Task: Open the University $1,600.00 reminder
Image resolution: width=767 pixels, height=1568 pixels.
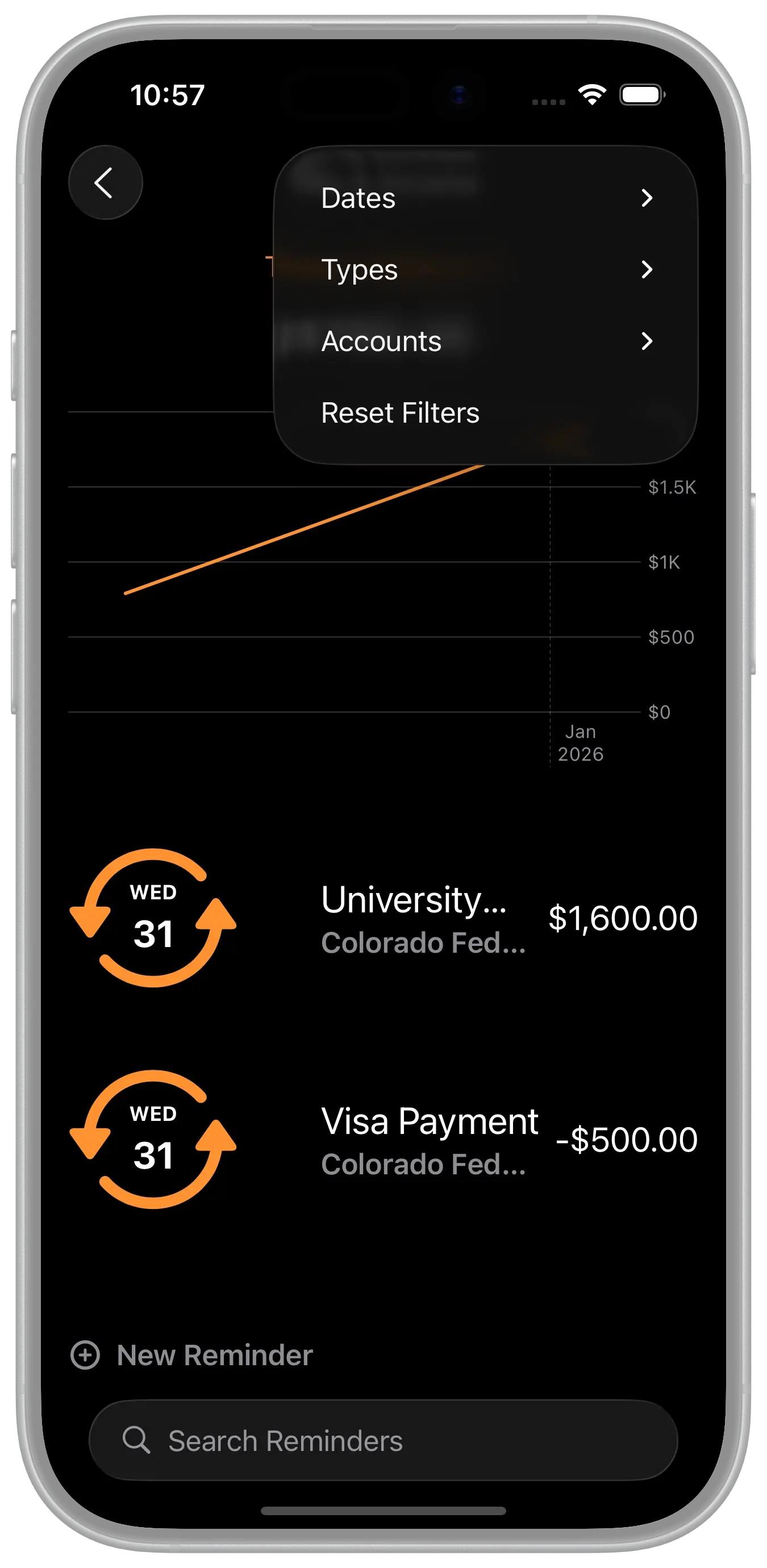Action: click(383, 918)
